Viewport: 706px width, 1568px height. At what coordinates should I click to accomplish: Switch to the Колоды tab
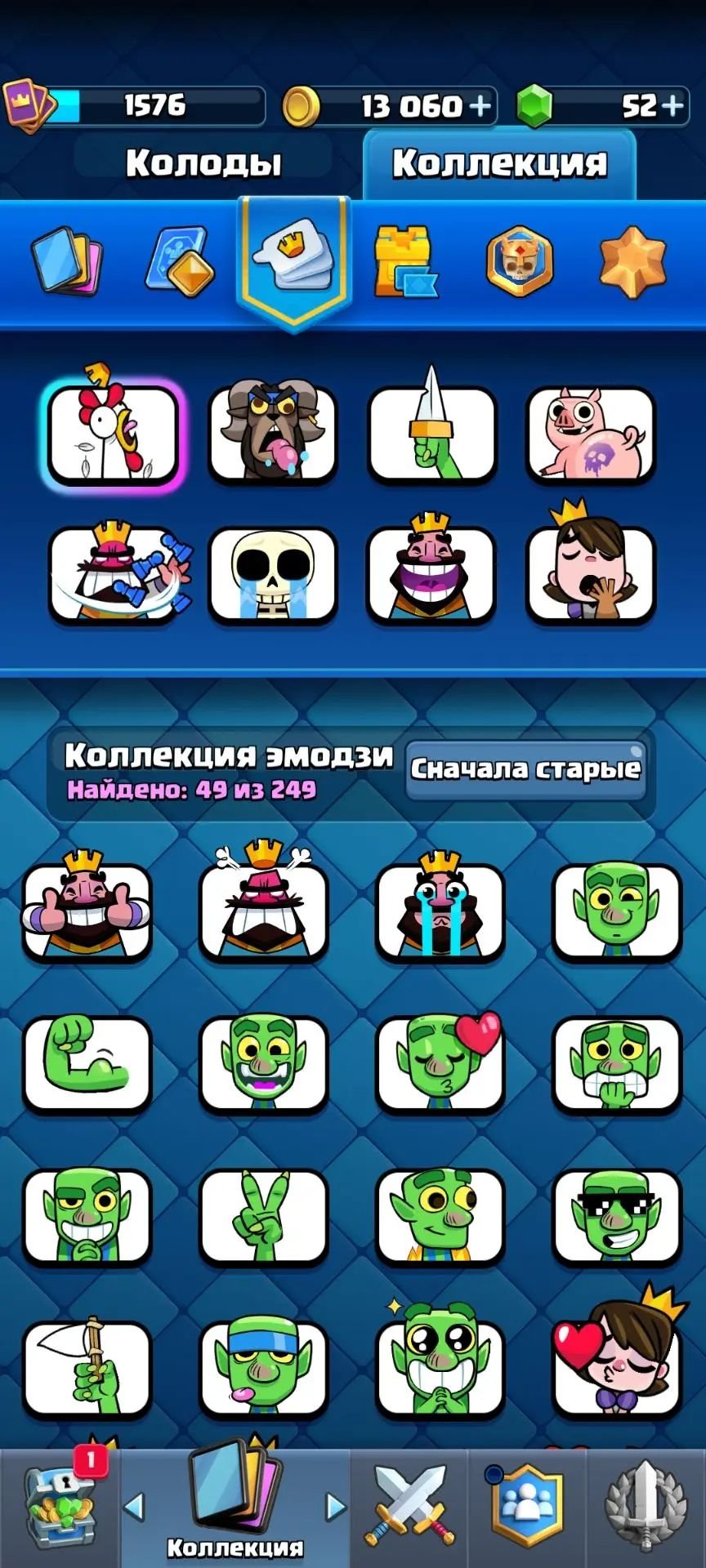[203, 163]
